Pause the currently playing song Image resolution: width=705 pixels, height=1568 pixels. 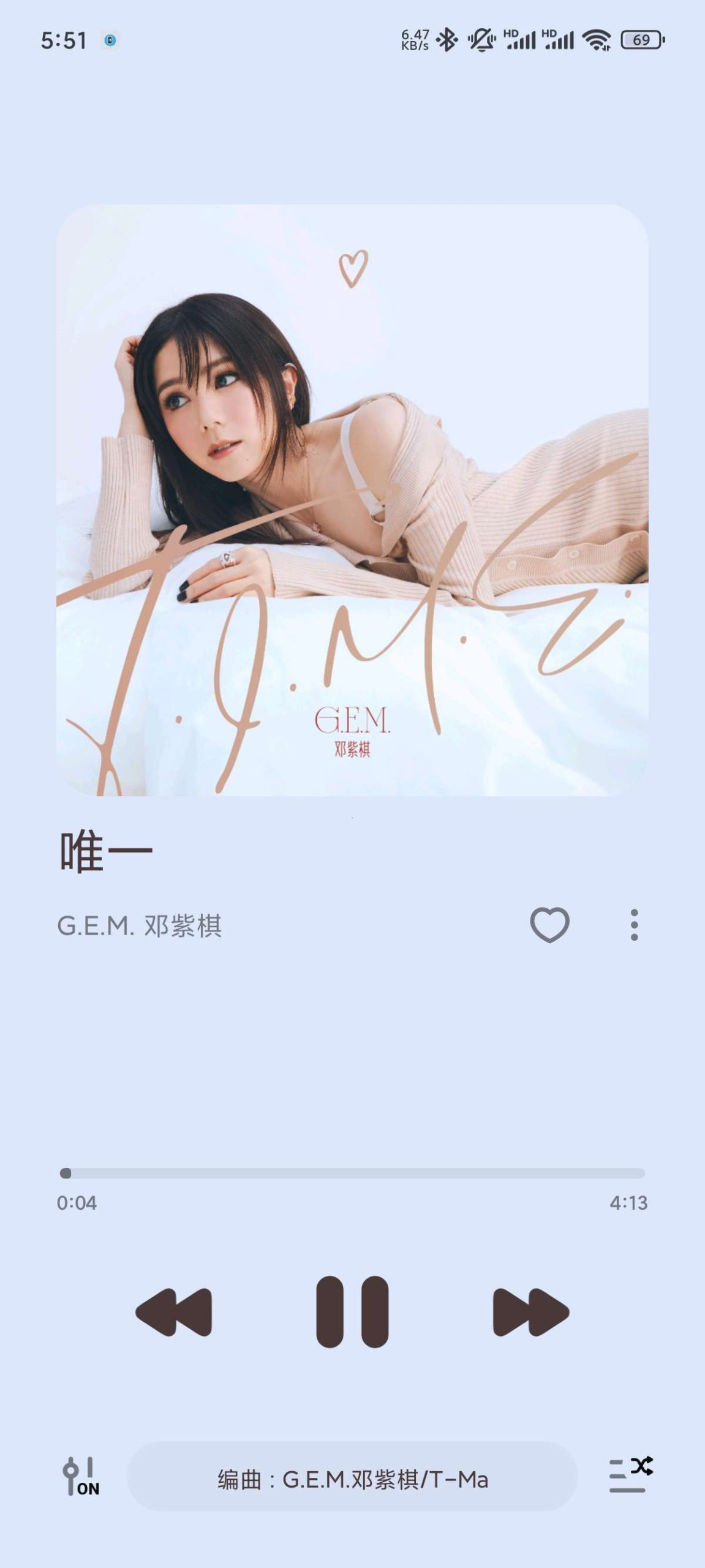352,1308
